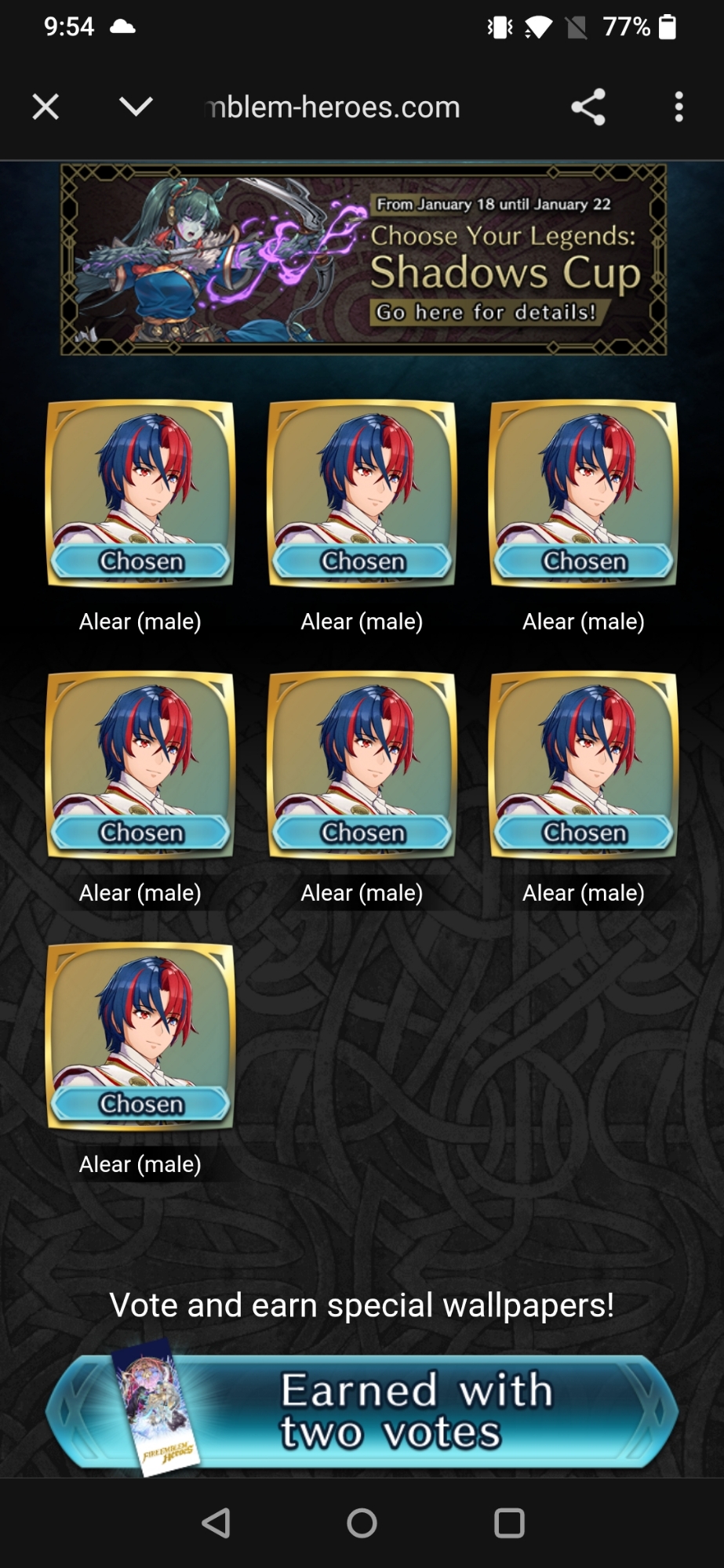Tap the Earned with two votes button
This screenshot has height=1568, width=724.
[x=362, y=1411]
